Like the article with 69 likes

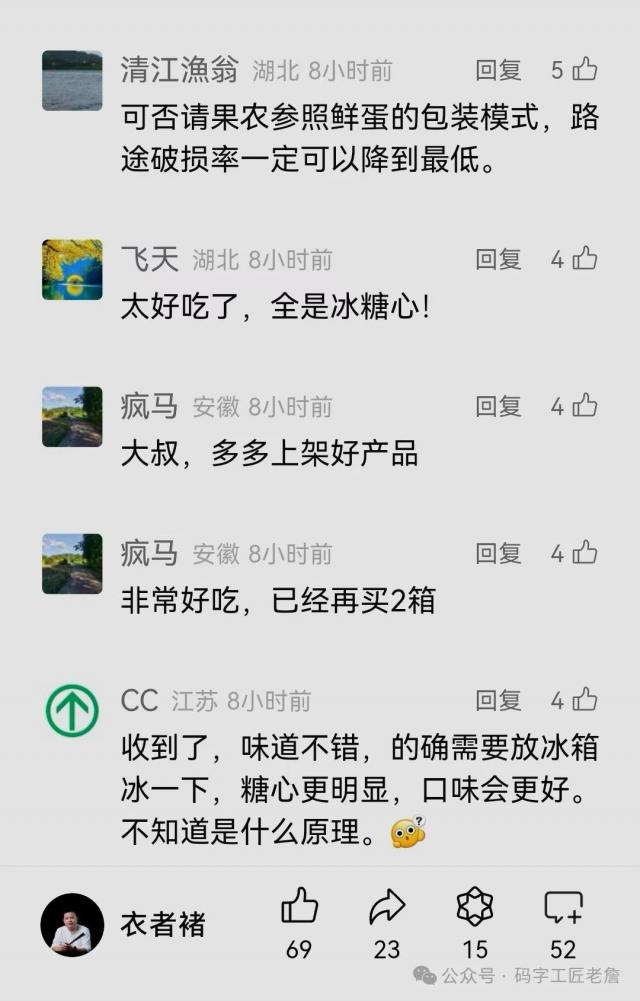(299, 908)
